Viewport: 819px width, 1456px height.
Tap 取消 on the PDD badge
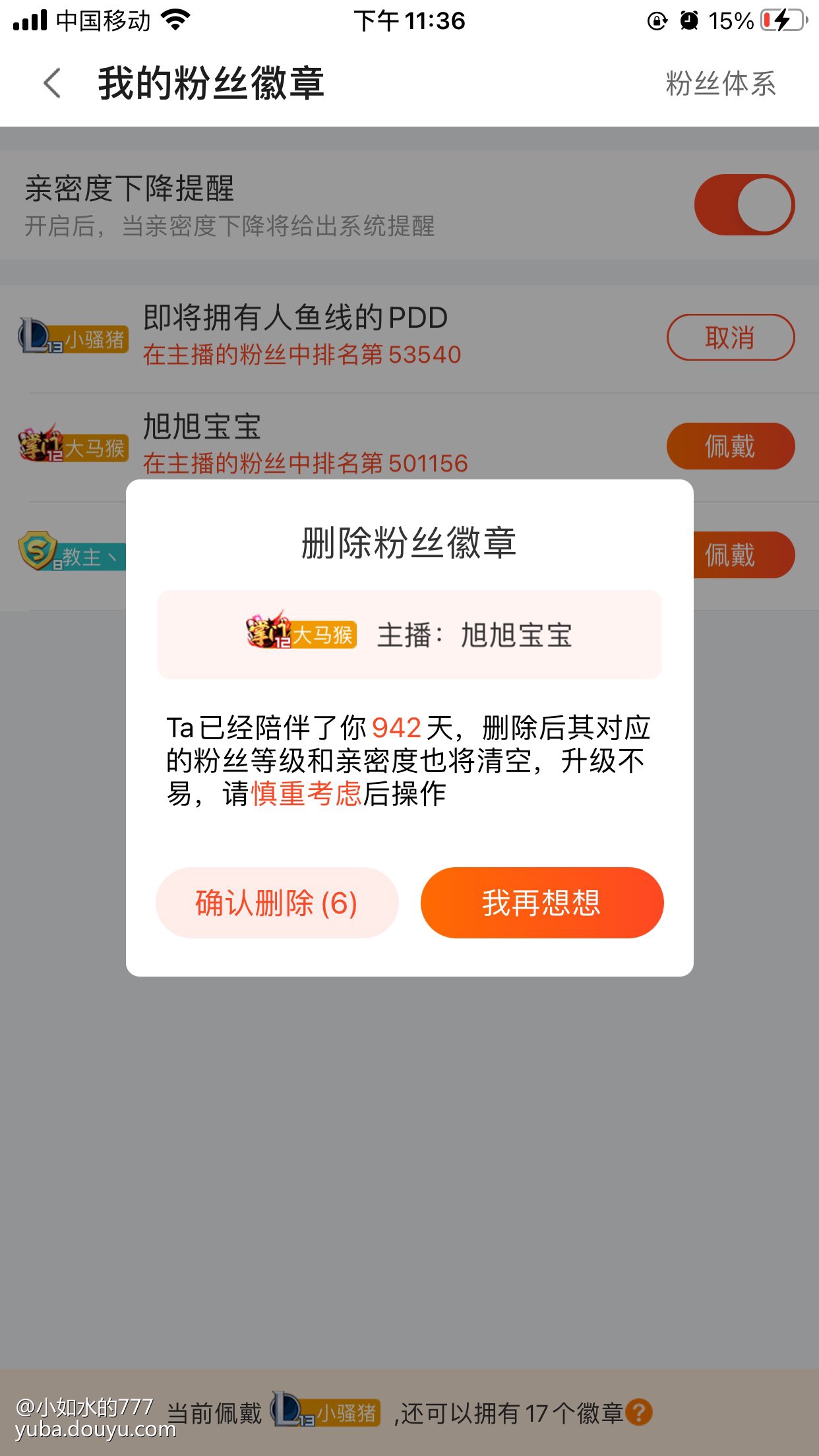click(x=730, y=338)
